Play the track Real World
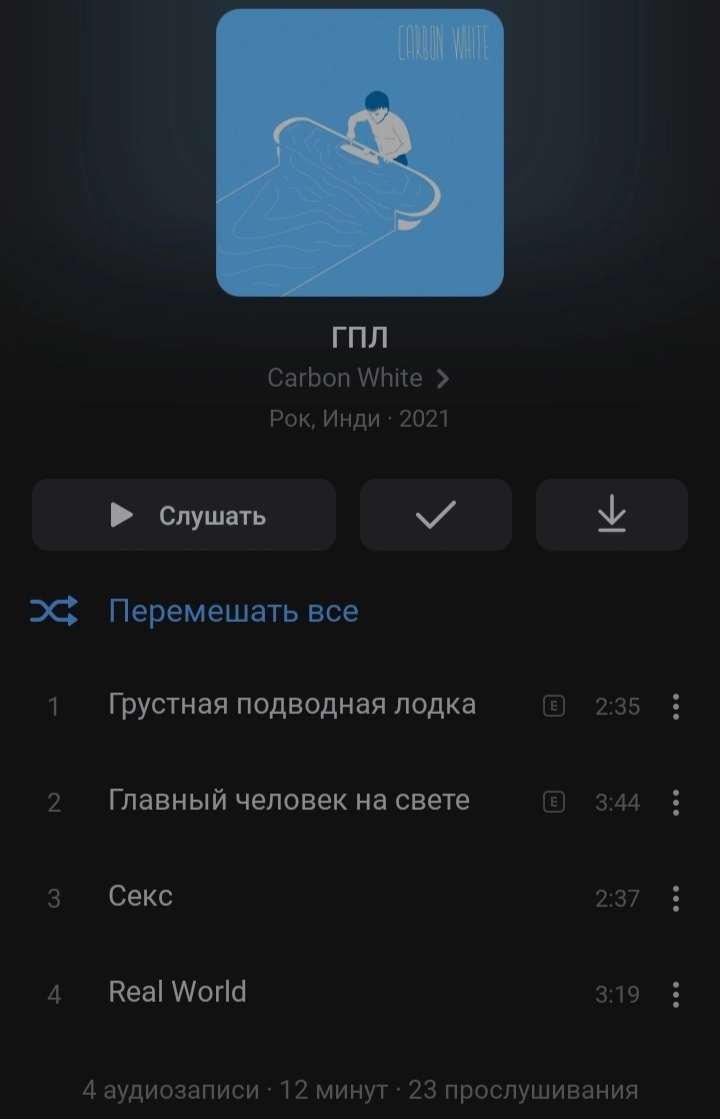The width and height of the screenshot is (720, 1119). (177, 992)
